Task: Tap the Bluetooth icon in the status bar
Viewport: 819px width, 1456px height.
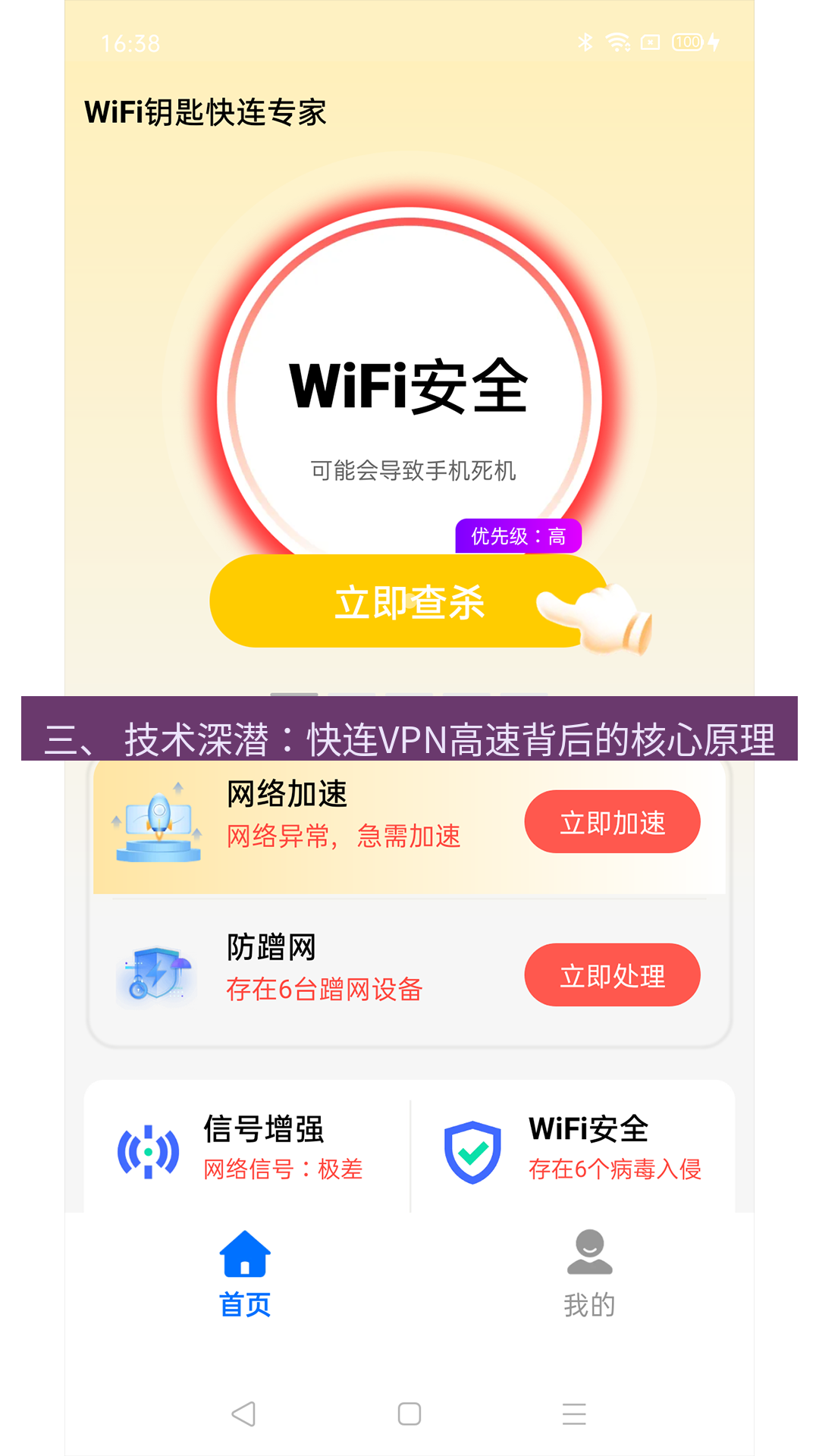Action: (585, 43)
